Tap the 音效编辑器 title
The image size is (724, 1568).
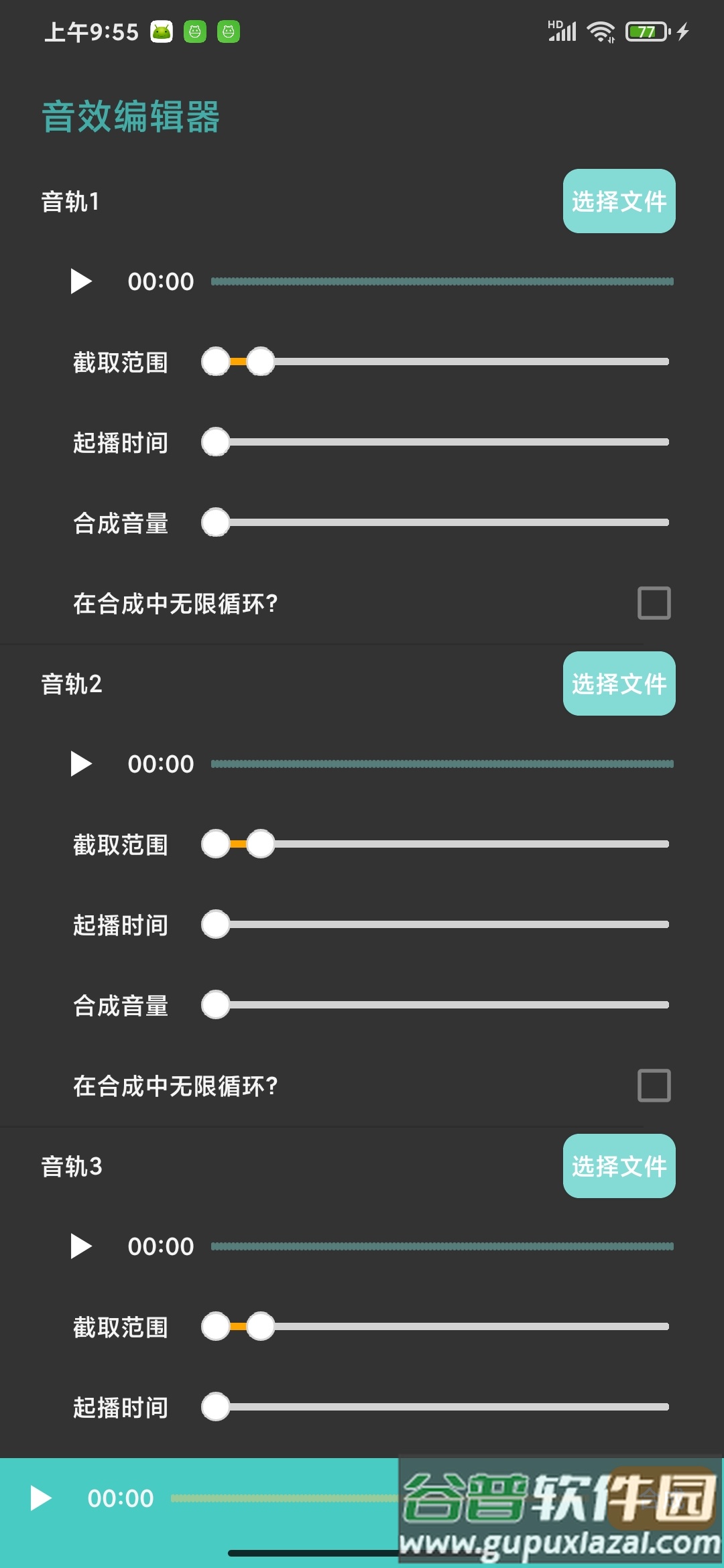(131, 116)
